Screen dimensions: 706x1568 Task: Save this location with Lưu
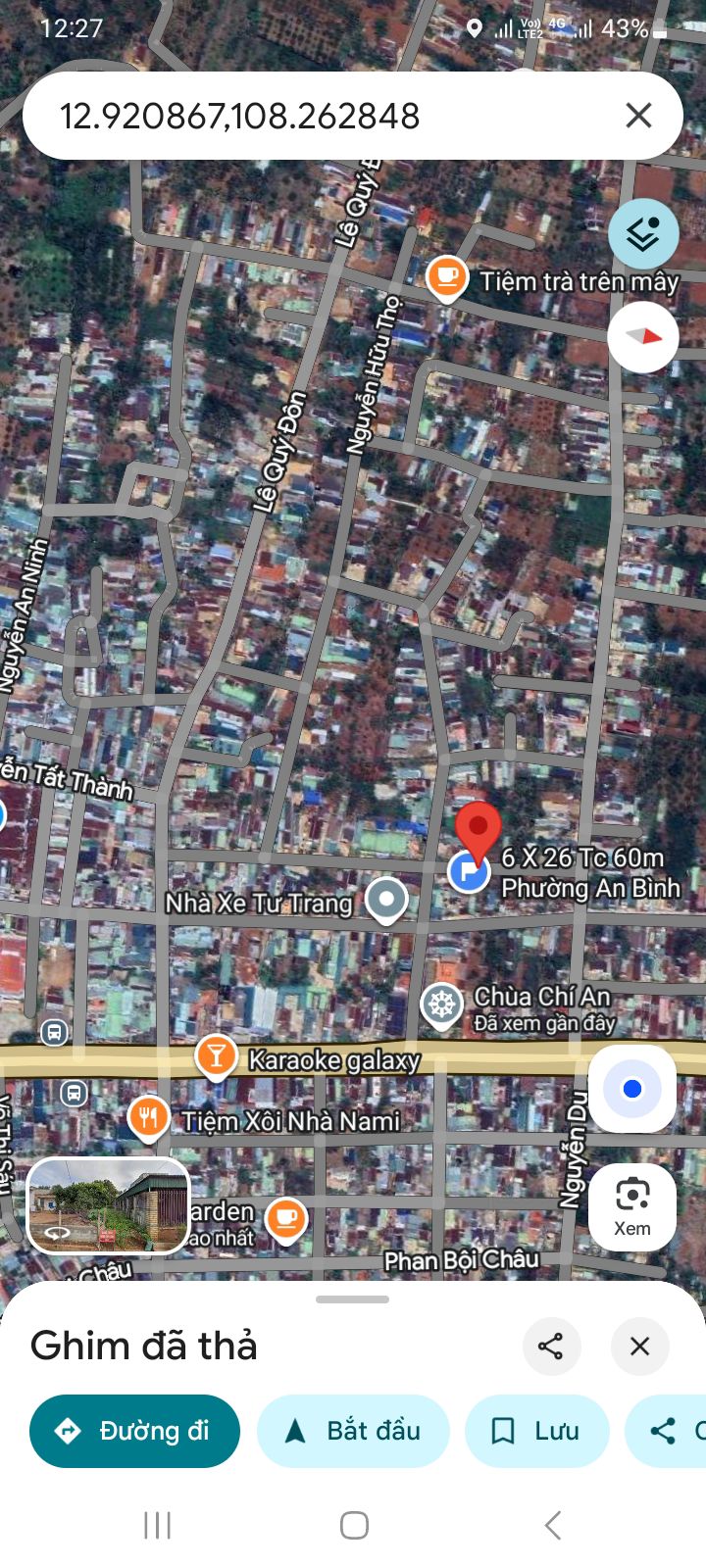[x=536, y=1431]
